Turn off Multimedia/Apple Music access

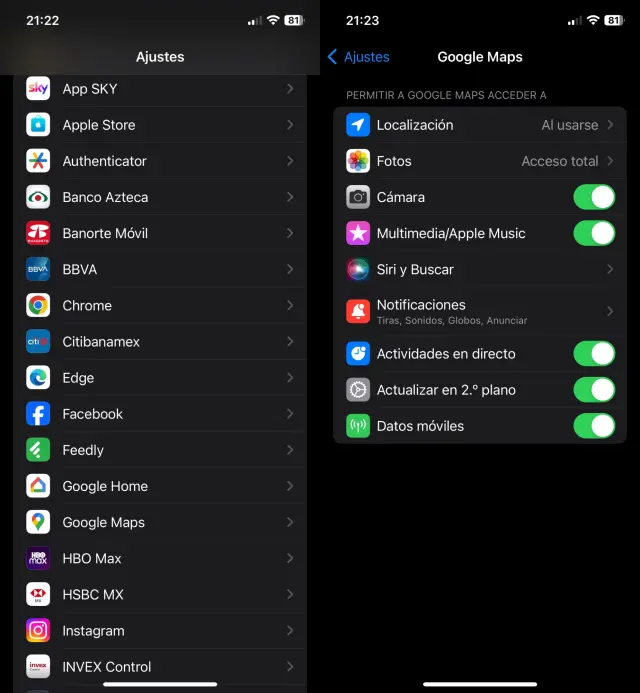[x=593, y=233]
